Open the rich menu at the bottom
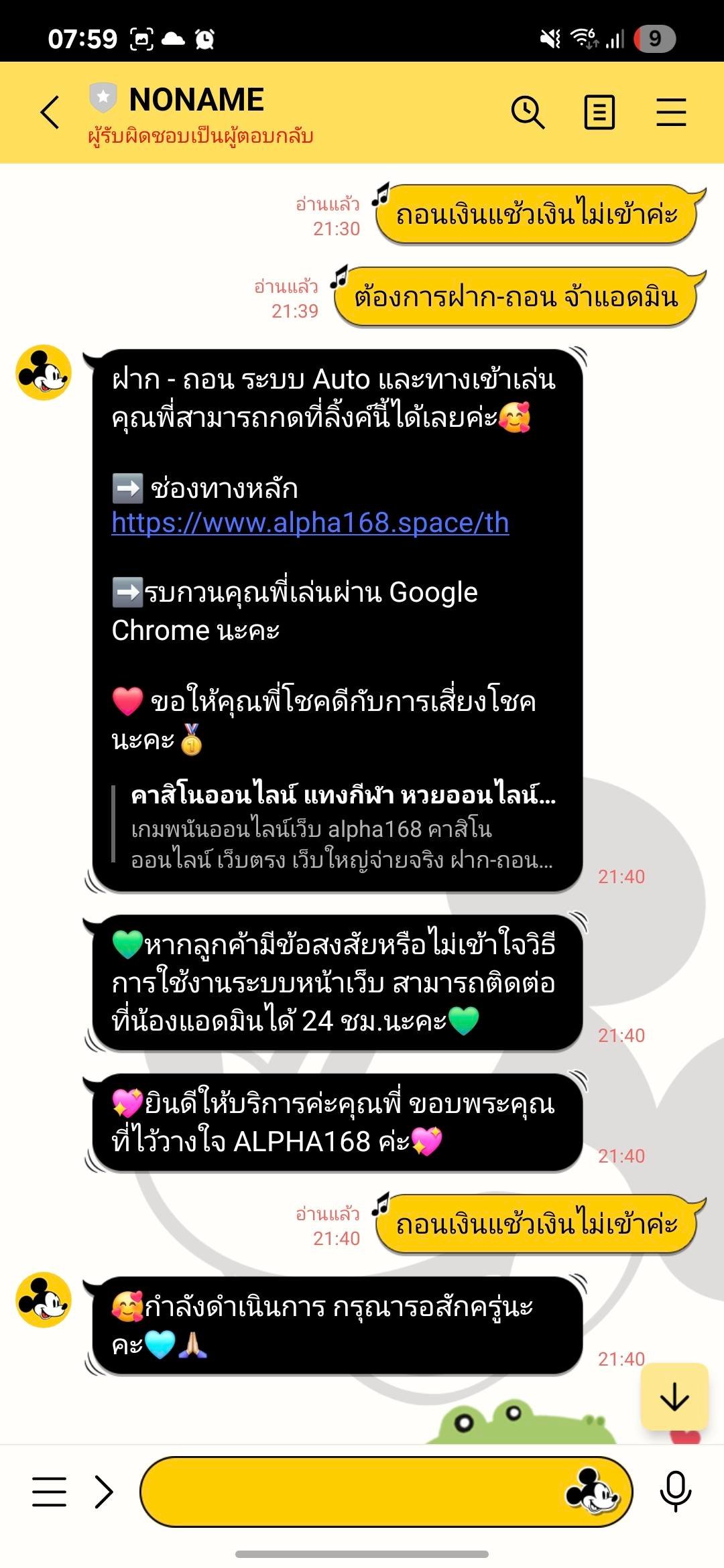724x1568 pixels. 50,1492
